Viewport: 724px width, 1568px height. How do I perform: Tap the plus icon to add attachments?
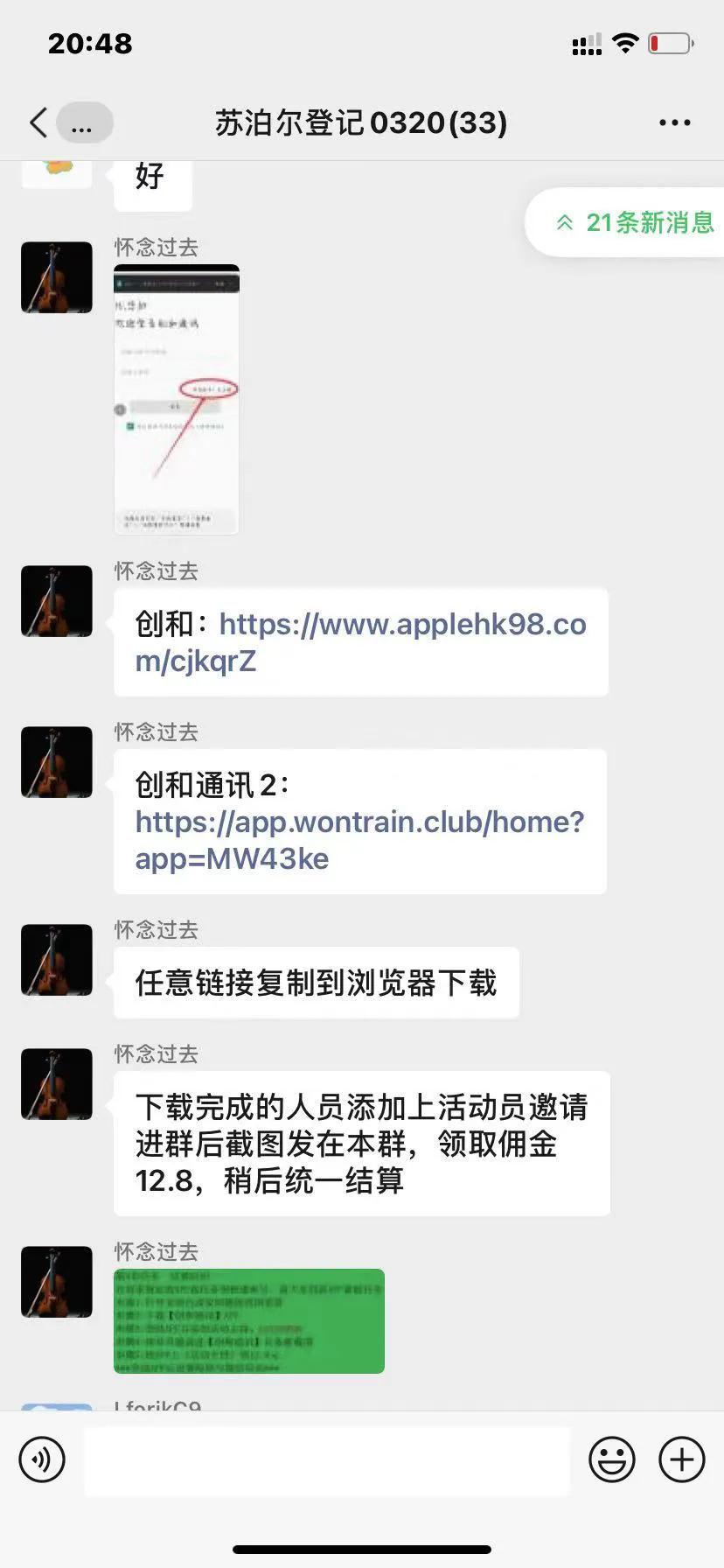point(681,1459)
